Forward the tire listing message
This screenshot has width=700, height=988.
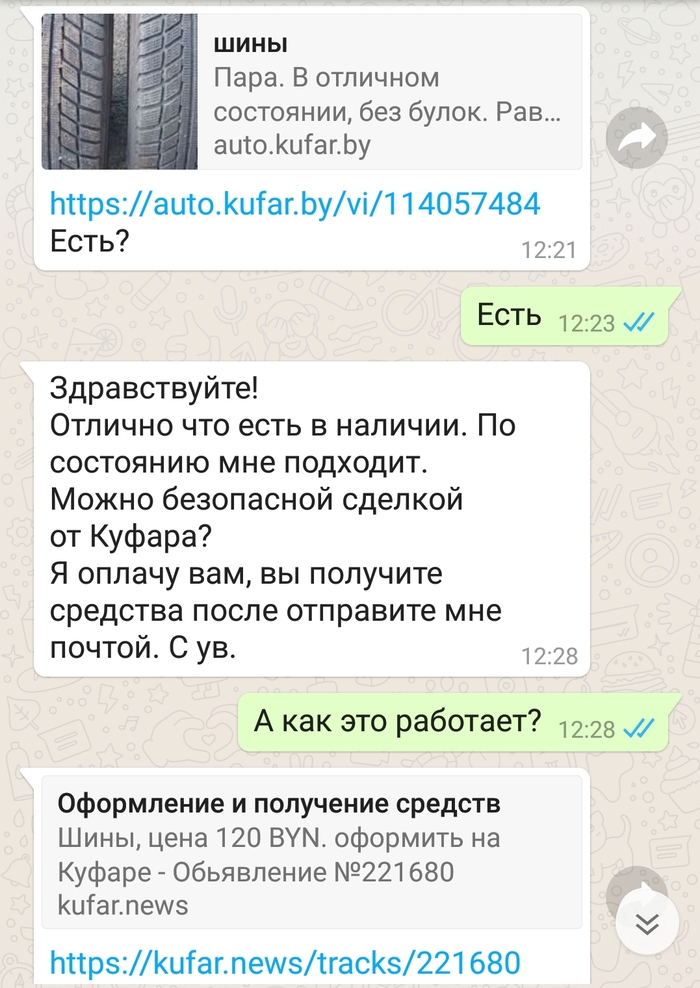pos(638,141)
